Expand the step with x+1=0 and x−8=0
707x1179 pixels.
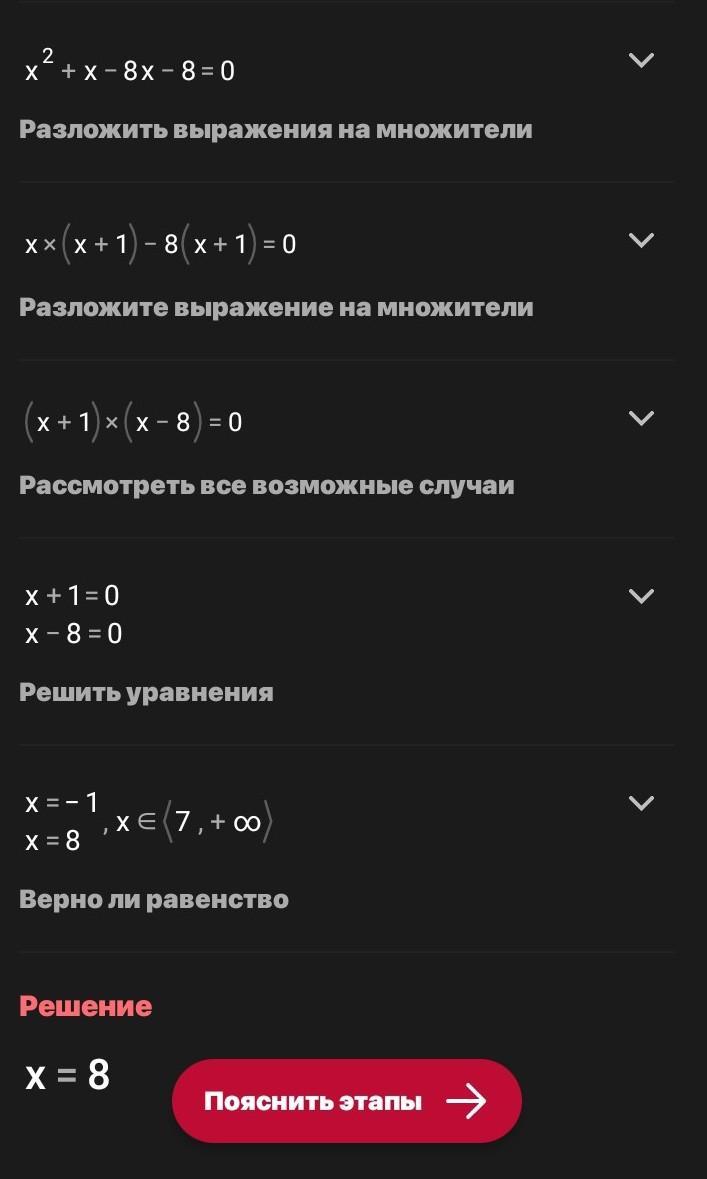pyautogui.click(x=640, y=596)
